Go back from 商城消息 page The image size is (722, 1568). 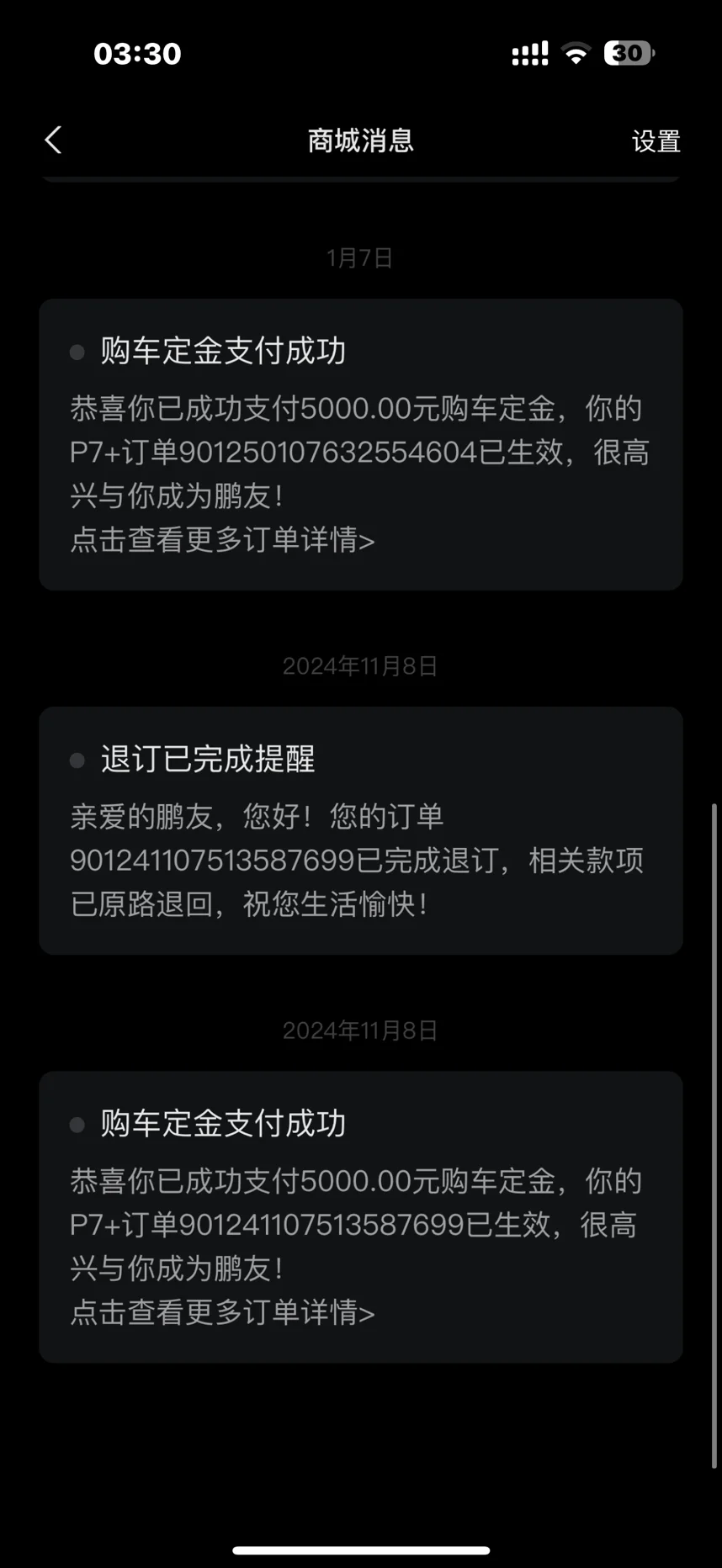pyautogui.click(x=53, y=140)
